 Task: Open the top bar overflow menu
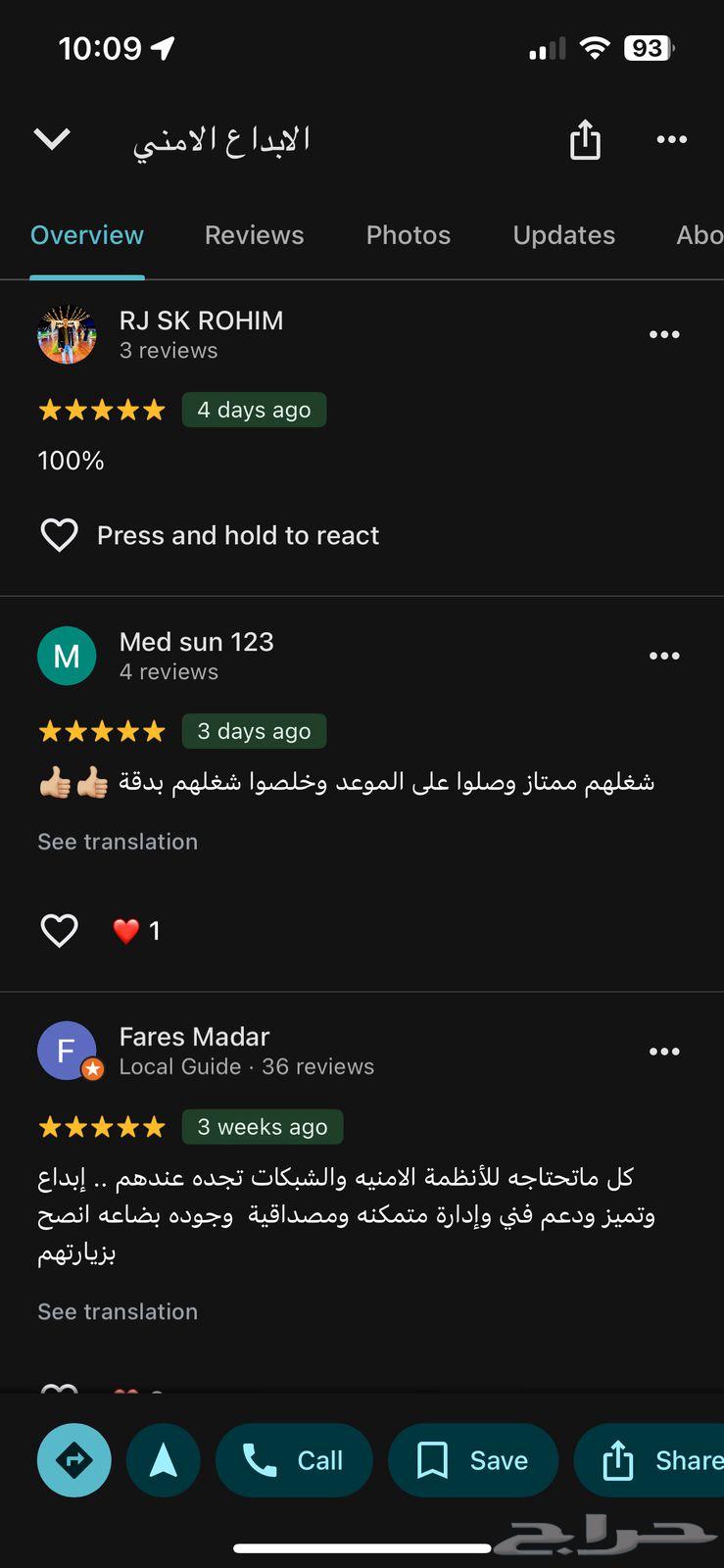coord(671,139)
